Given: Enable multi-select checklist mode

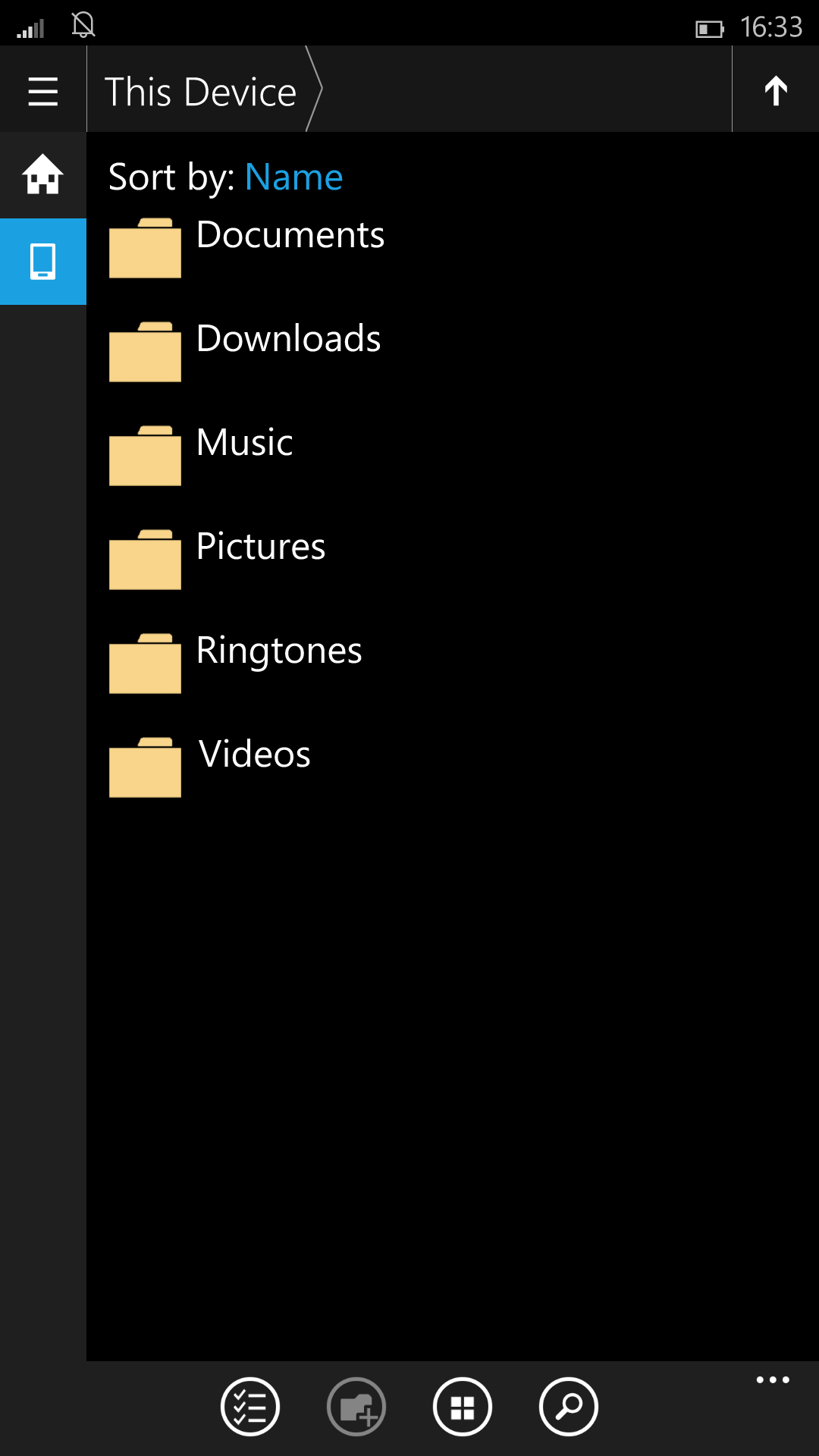Looking at the screenshot, I should [250, 1407].
